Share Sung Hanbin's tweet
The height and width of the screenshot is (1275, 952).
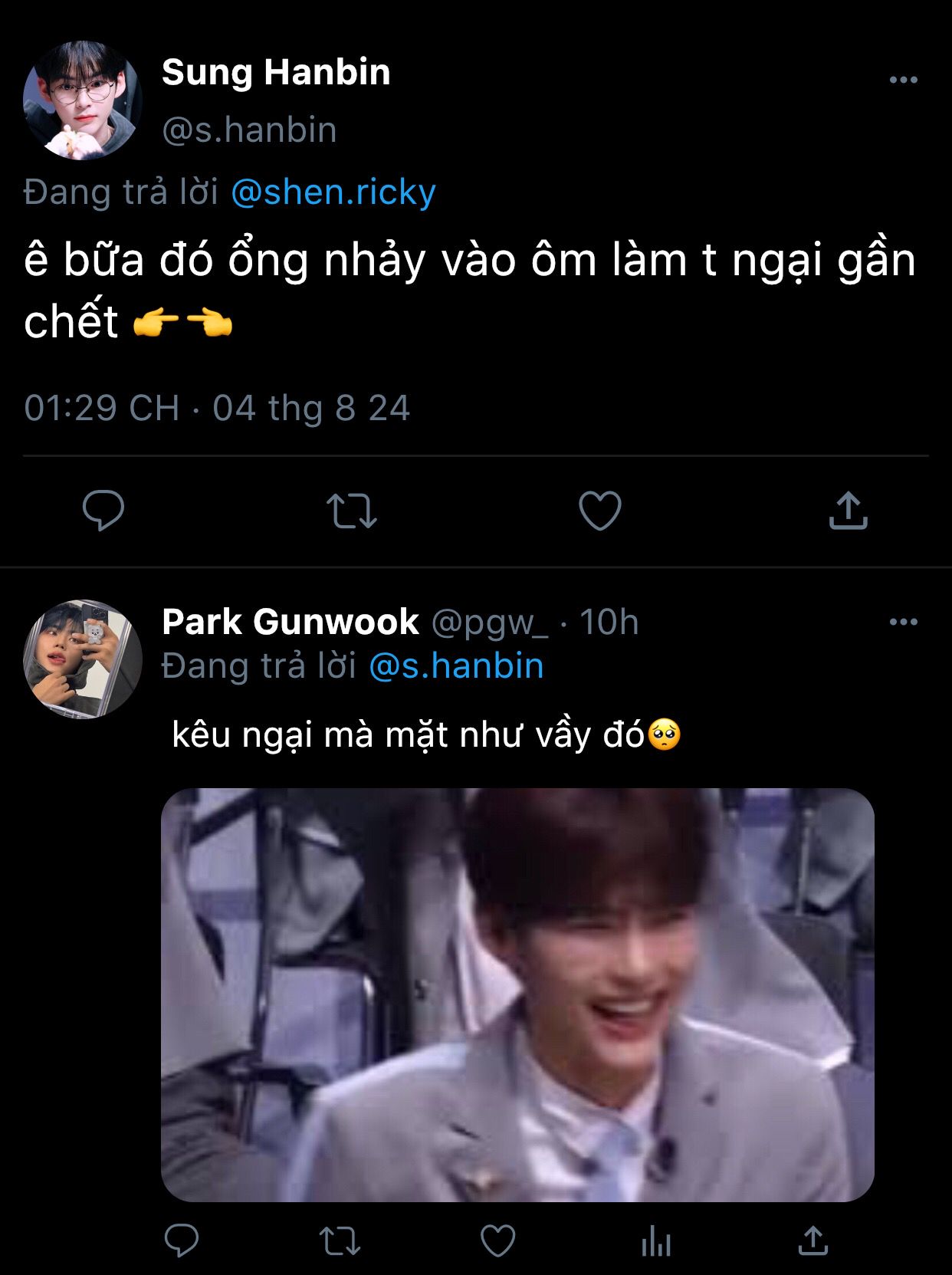click(848, 511)
